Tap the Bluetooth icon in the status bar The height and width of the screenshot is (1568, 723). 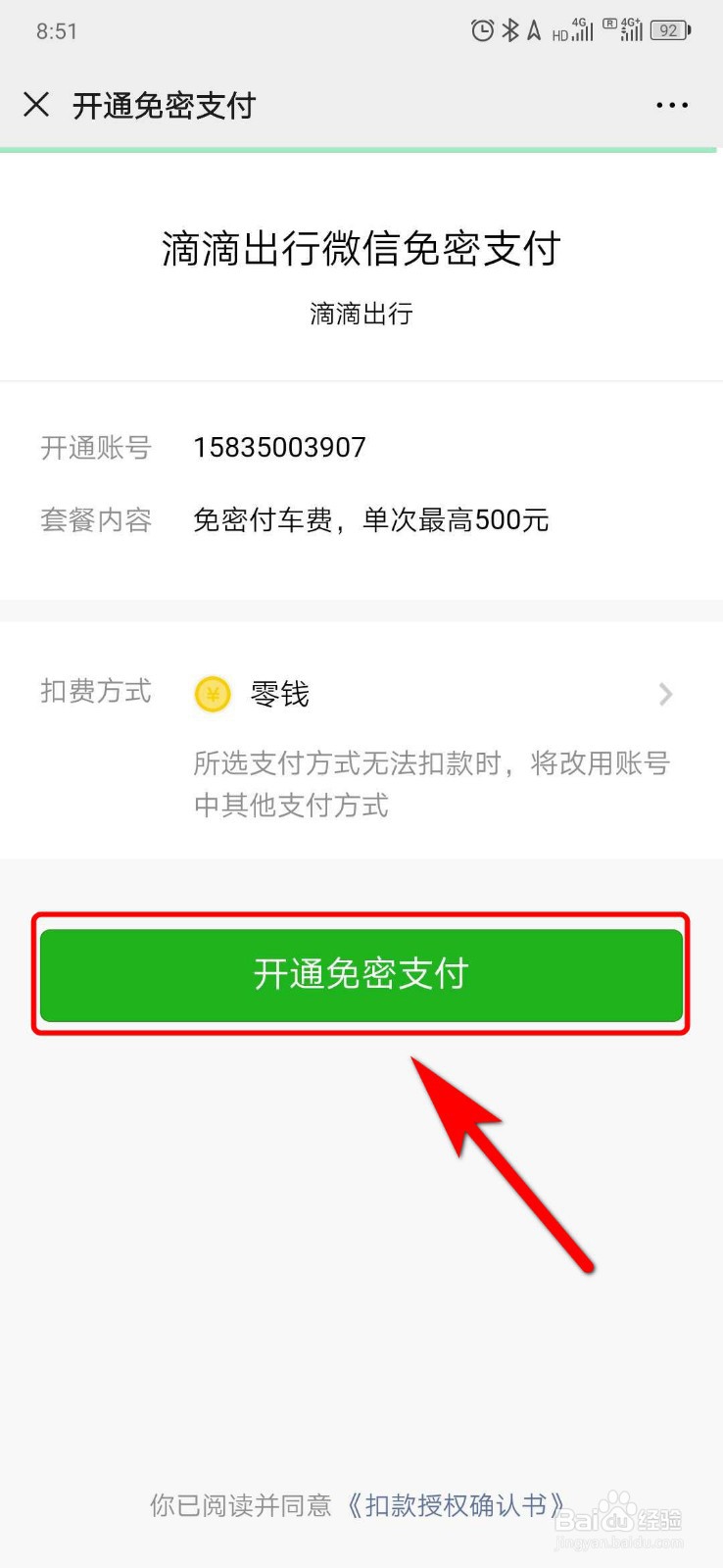(509, 29)
